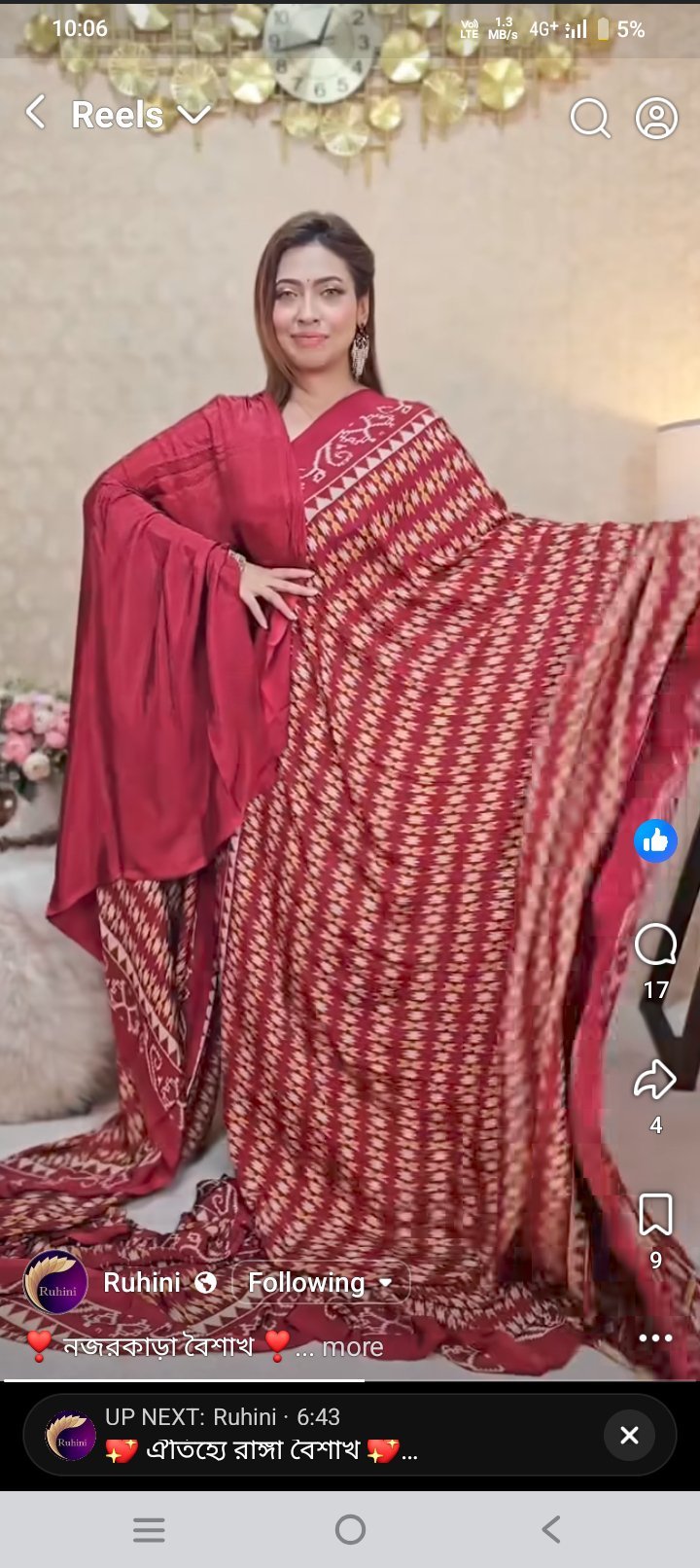Open the three-dot options menu
700x1568 pixels.
[x=655, y=1338]
